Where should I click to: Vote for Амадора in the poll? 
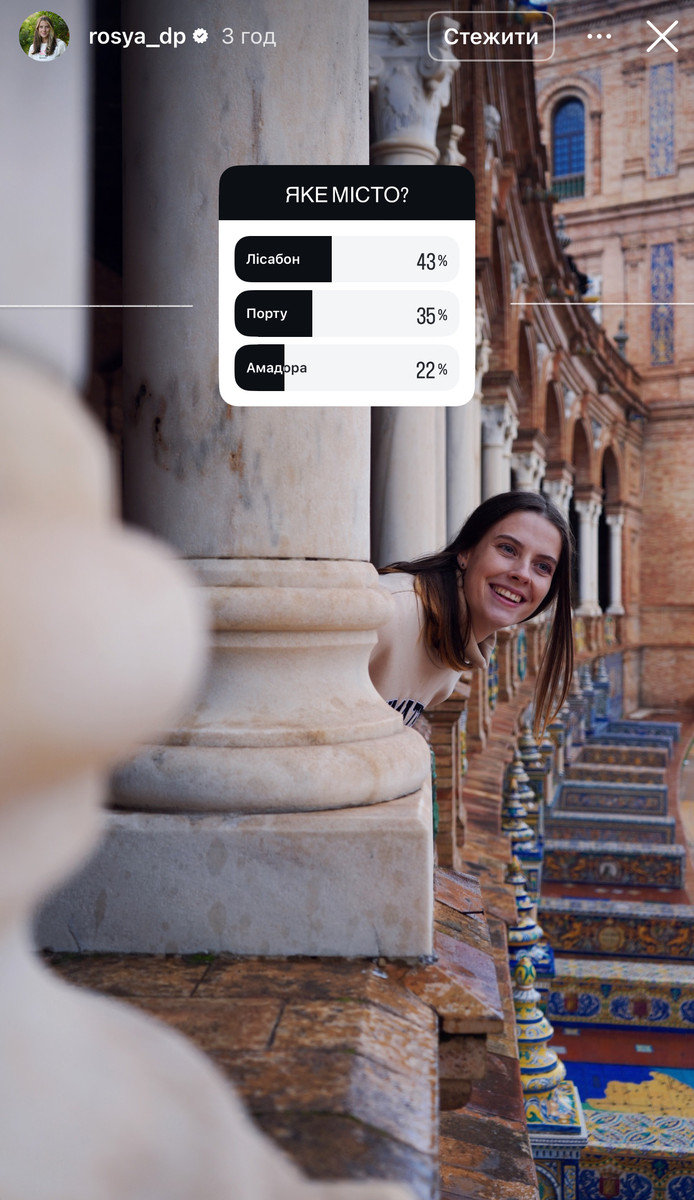[346, 368]
